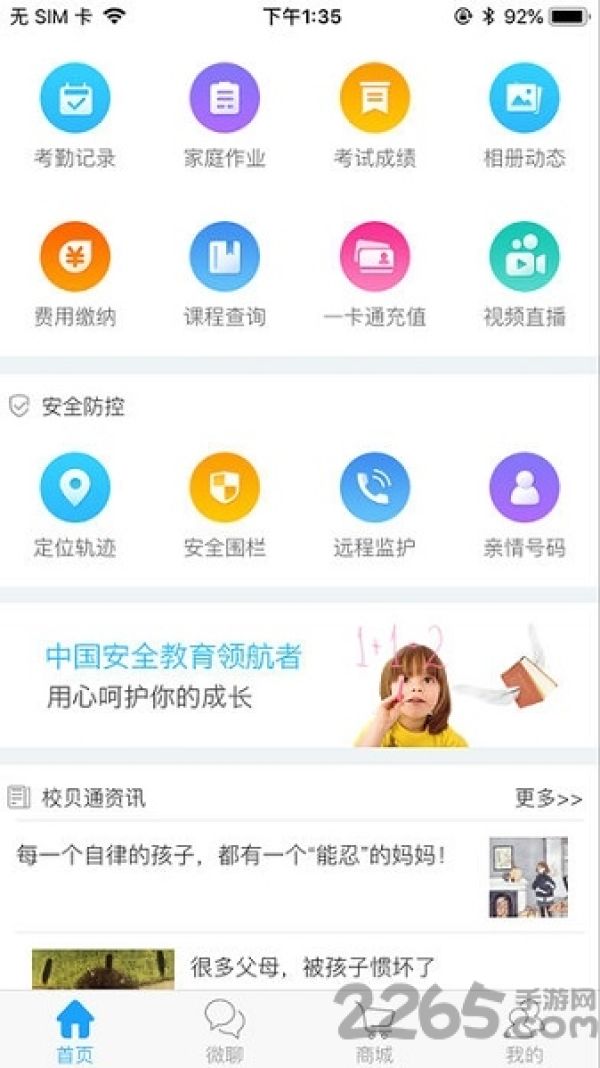This screenshot has height=1068, width=600.
Task: Read article 每一个自律的孩子
Action: [x=298, y=876]
